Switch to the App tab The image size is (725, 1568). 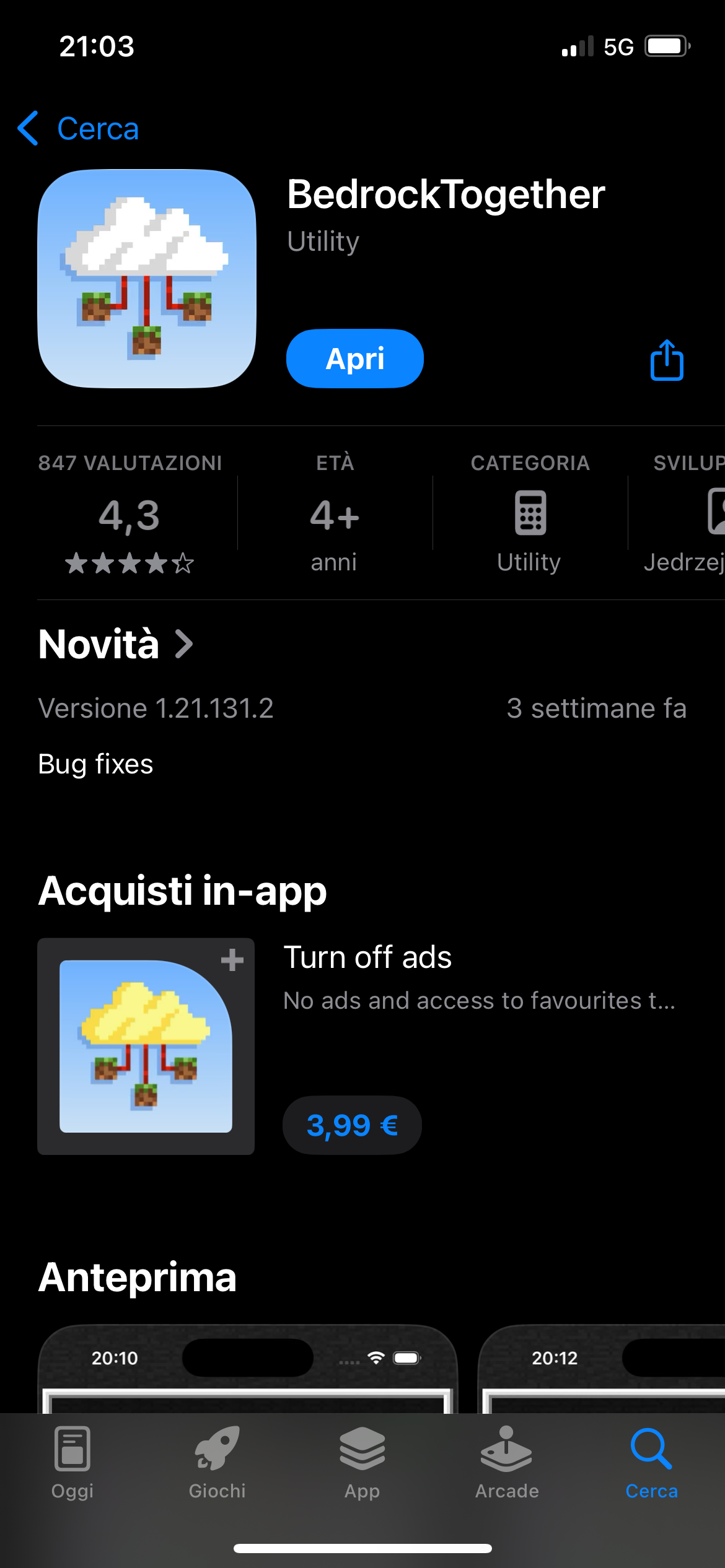point(362,1463)
